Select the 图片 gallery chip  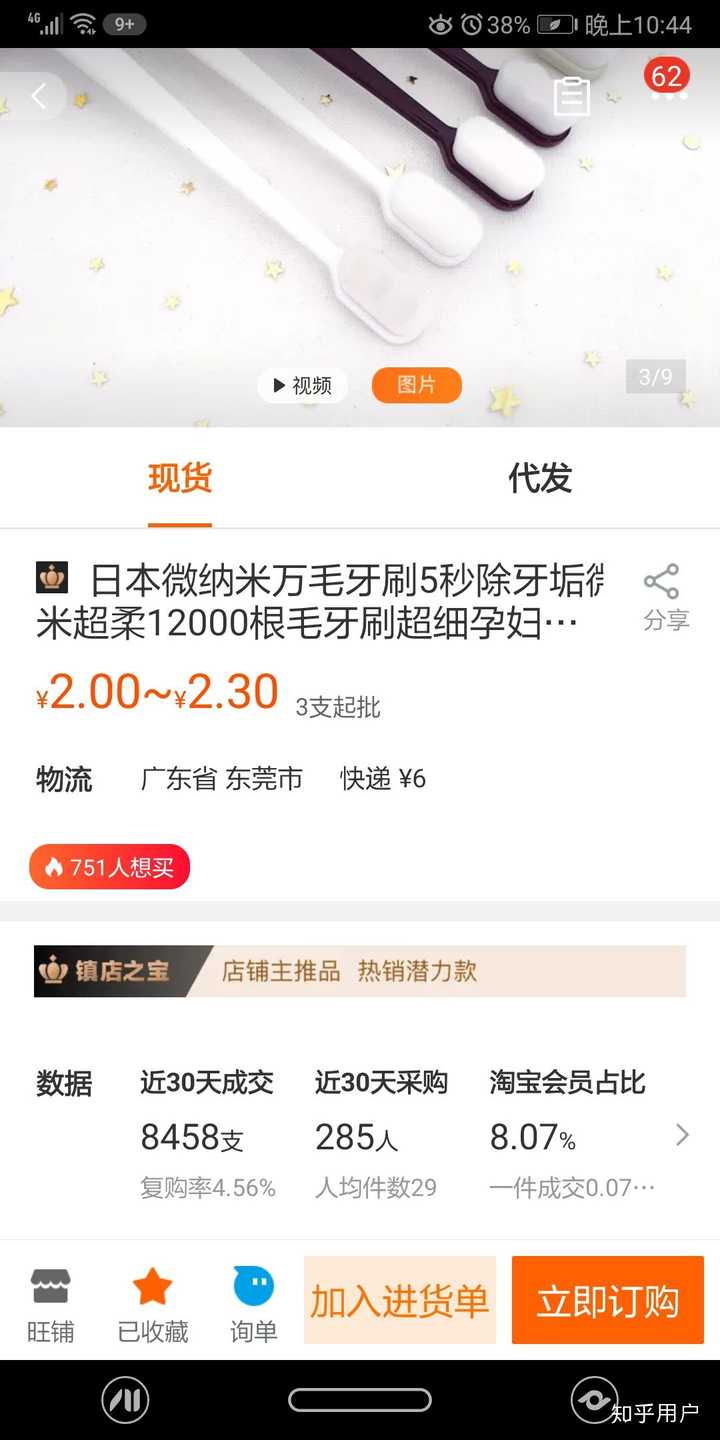click(416, 386)
